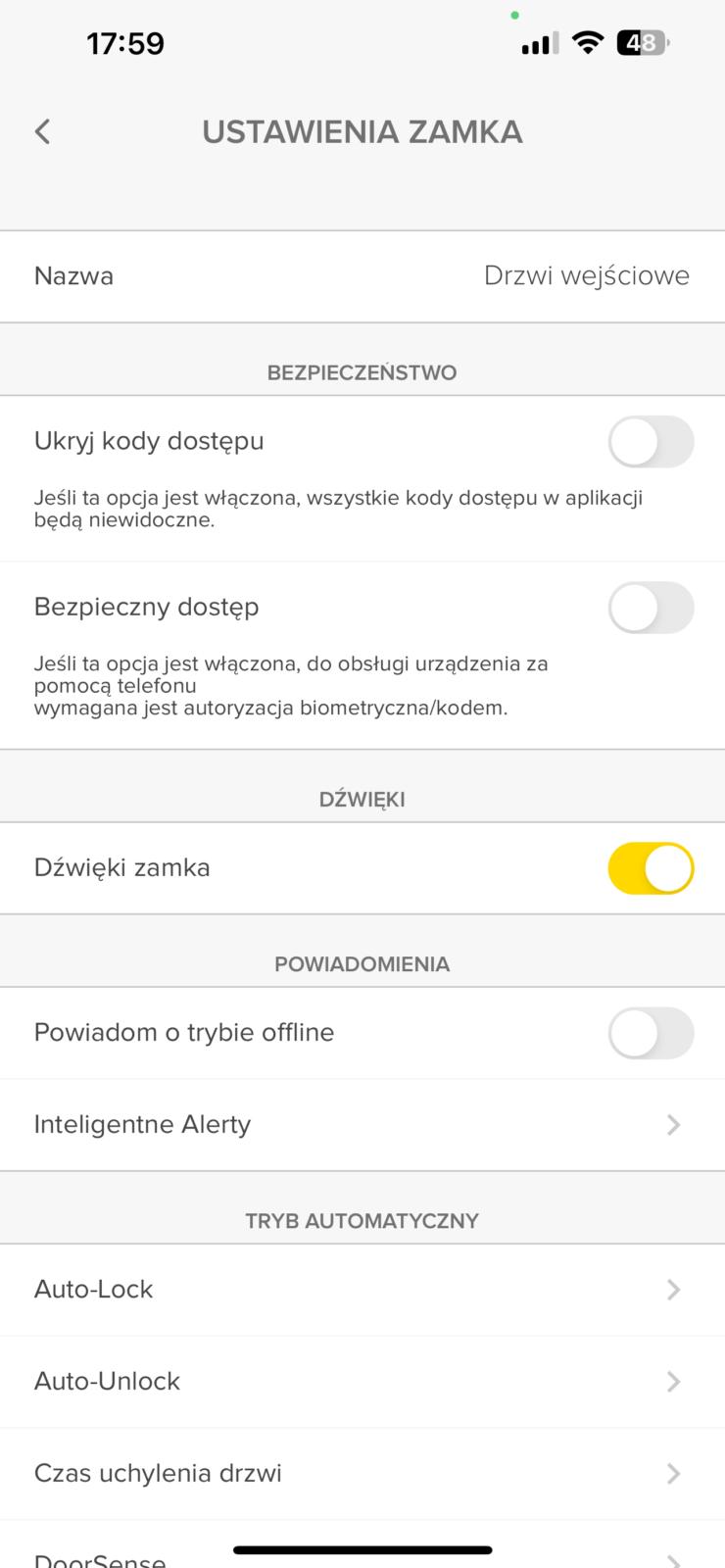Open Inteligentne Alerty
The height and width of the screenshot is (1568, 725).
coord(362,1125)
